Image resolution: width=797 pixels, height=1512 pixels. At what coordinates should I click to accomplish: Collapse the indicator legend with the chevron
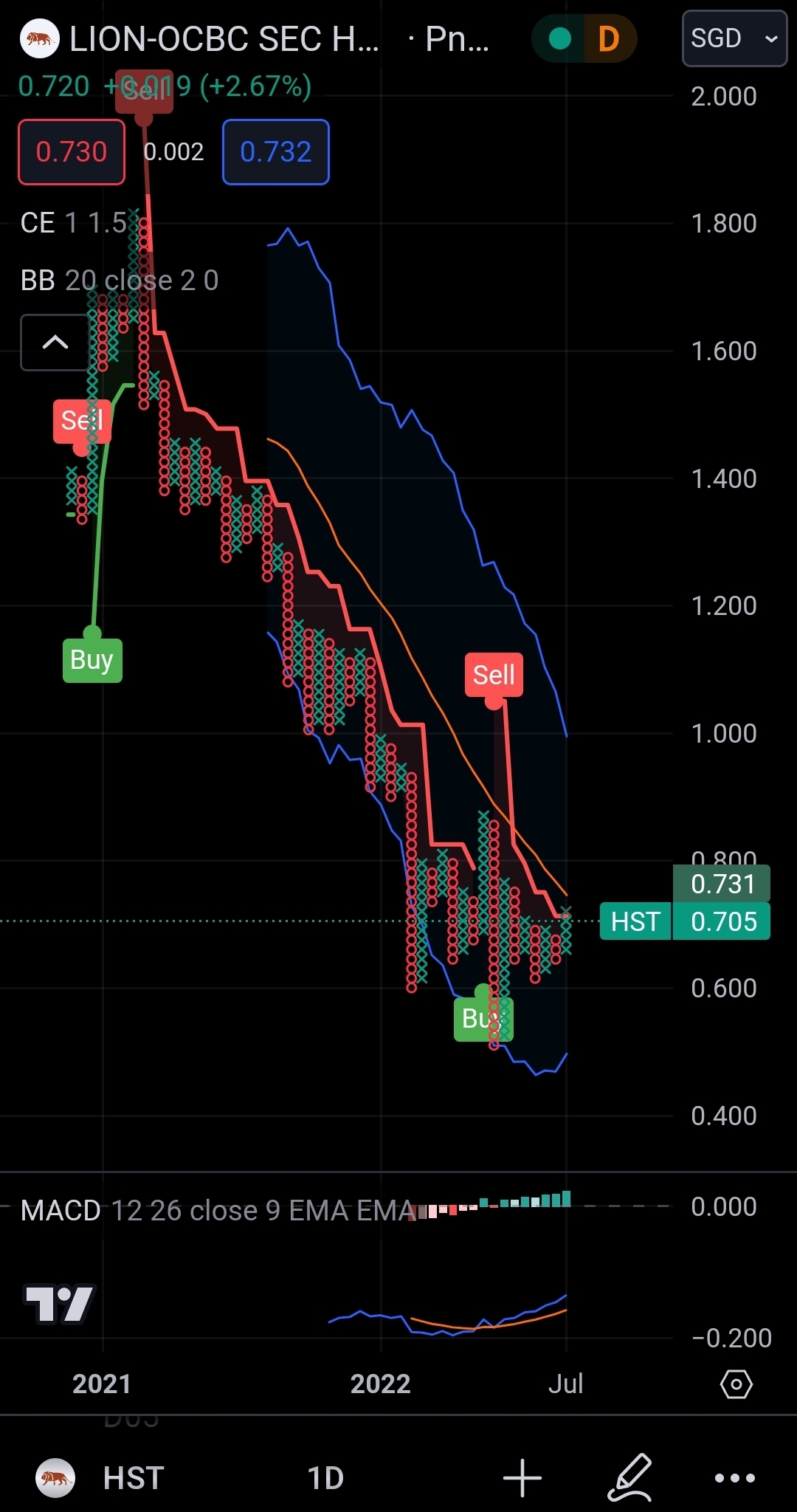click(55, 343)
